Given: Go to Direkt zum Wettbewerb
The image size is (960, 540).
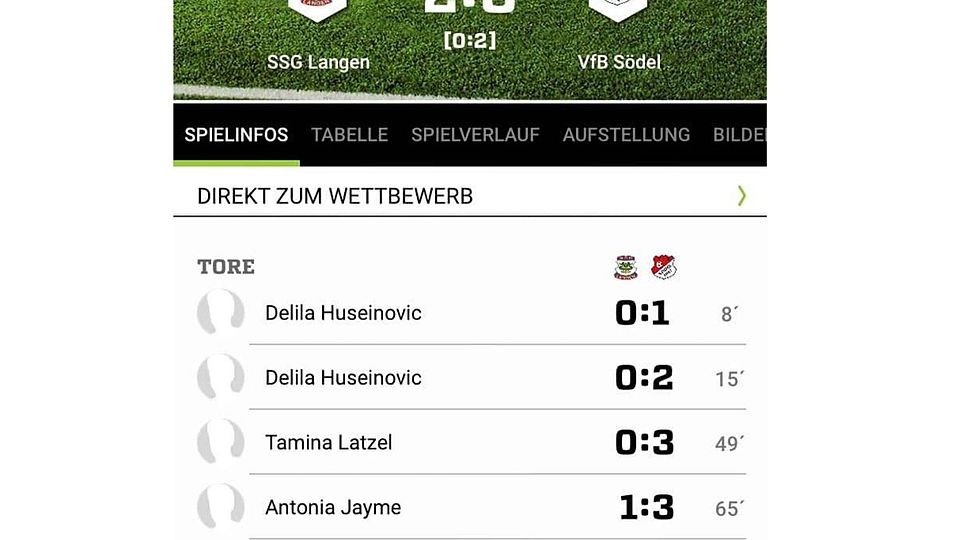Looking at the screenshot, I should point(470,196).
